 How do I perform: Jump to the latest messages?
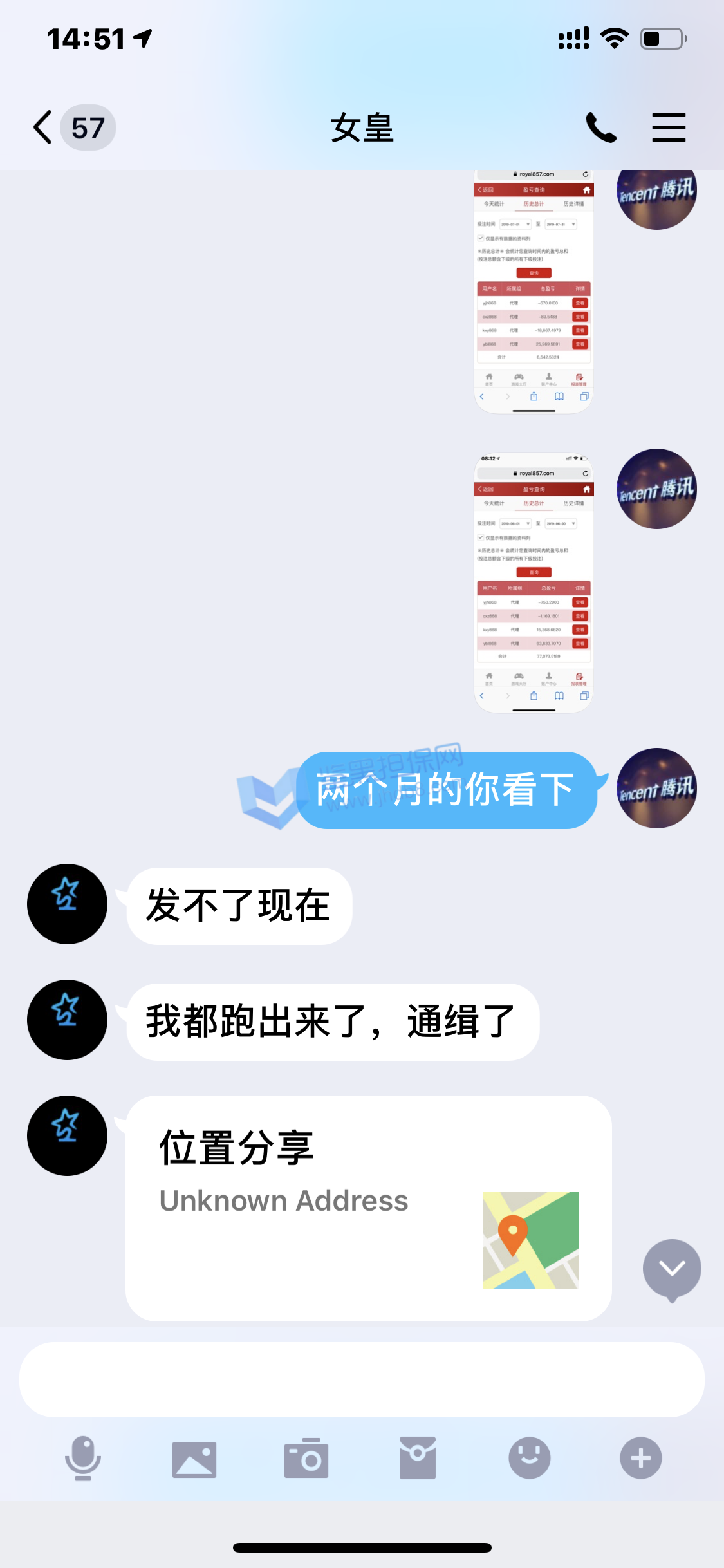(x=672, y=1268)
